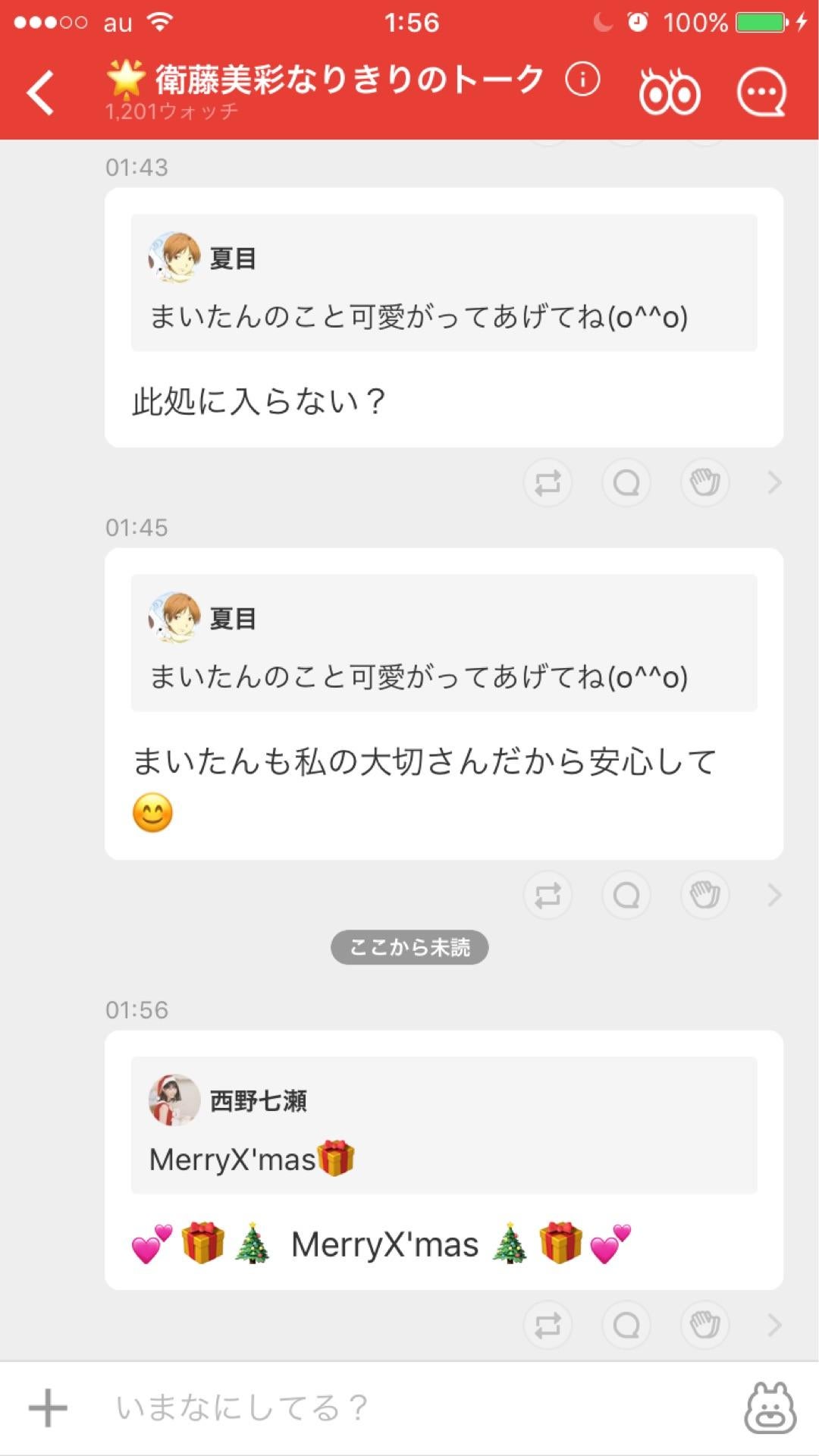Tap the clap icon under the 01:43 message
819x1456 pixels.
(704, 482)
